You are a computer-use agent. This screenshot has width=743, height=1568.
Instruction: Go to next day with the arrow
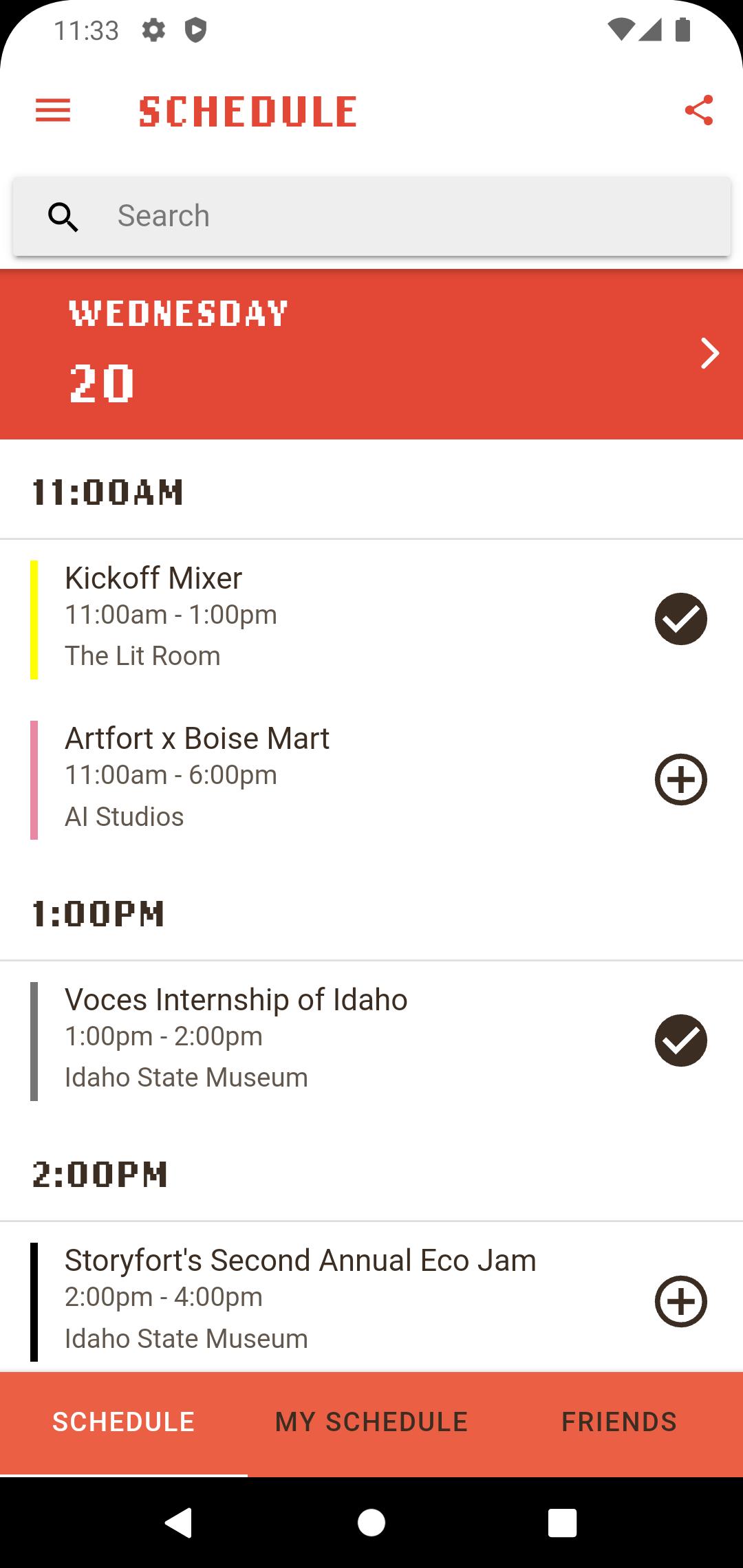click(709, 353)
